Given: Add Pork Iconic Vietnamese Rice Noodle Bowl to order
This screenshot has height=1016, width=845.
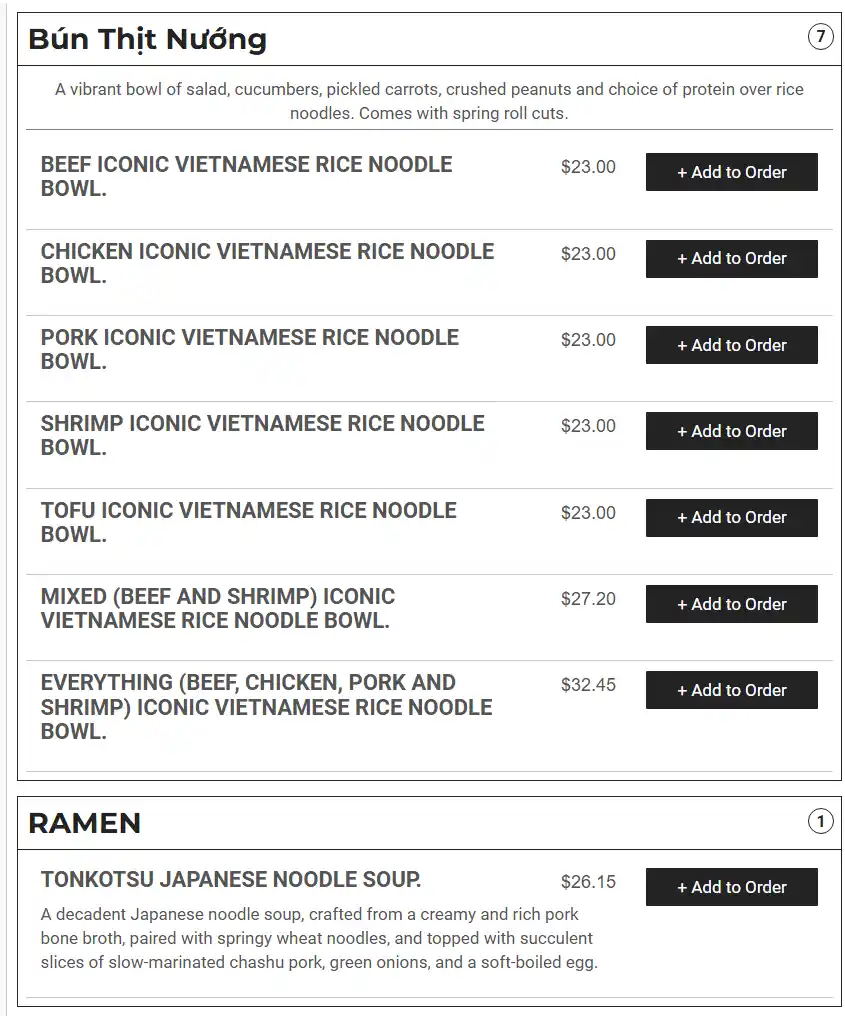Looking at the screenshot, I should (731, 344).
